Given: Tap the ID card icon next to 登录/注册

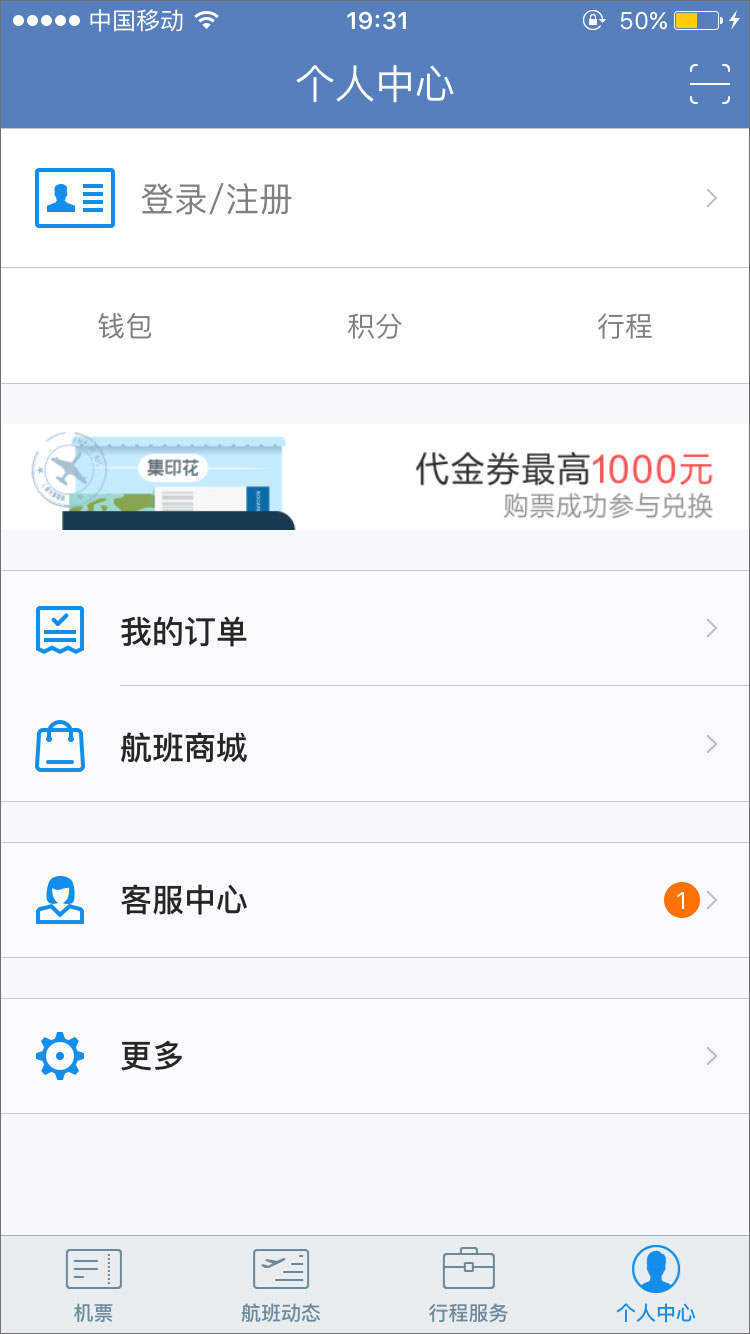Looking at the screenshot, I should pos(74,197).
